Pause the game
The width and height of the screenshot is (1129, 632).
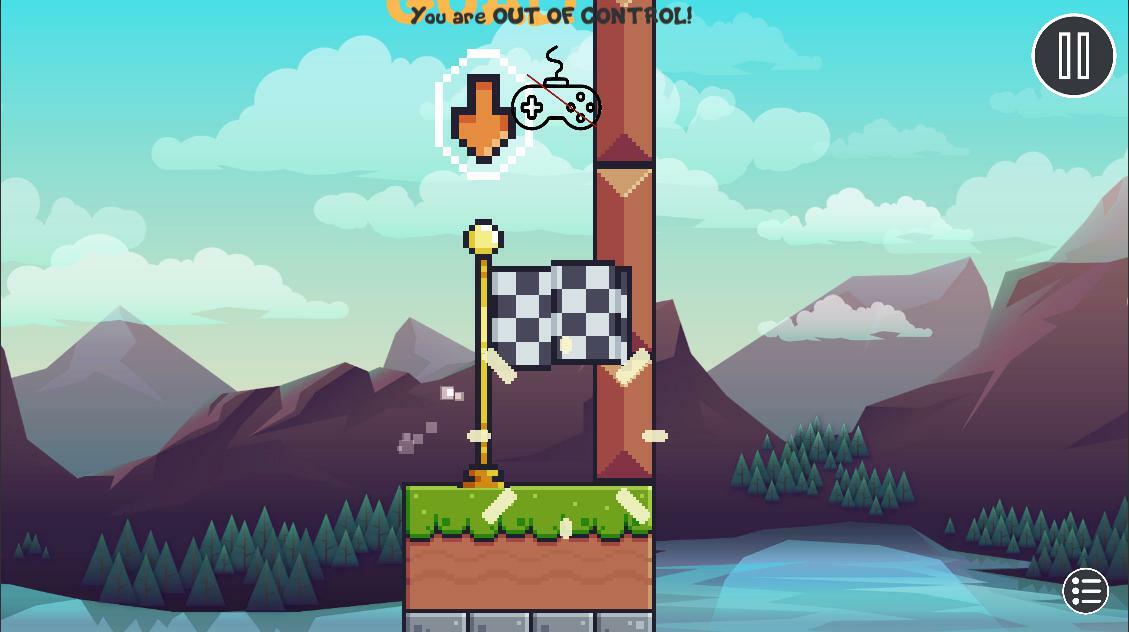coord(1073,56)
